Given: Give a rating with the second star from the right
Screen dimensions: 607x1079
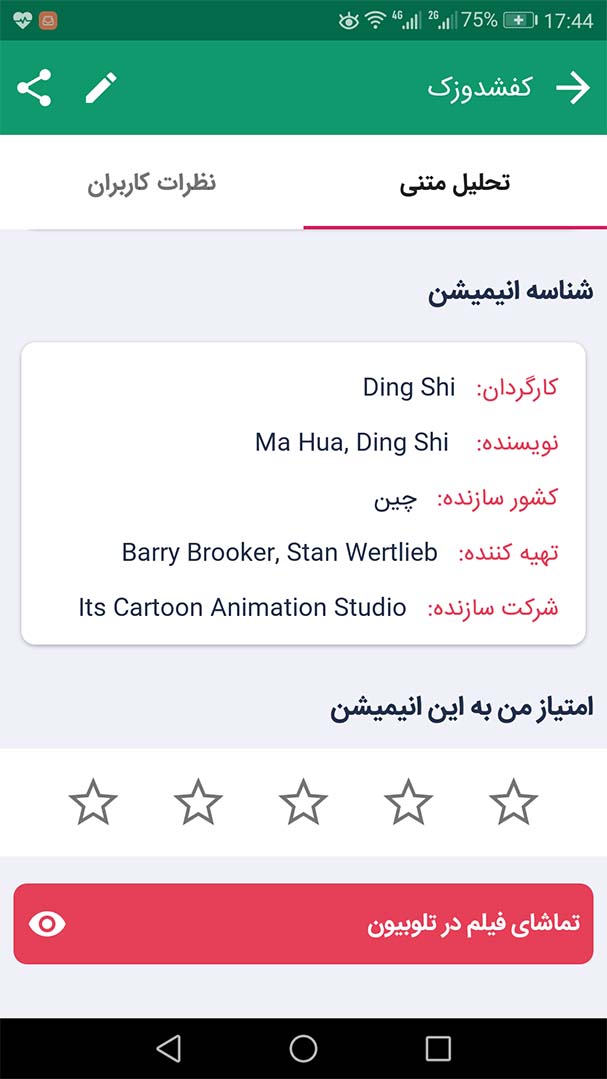Looking at the screenshot, I should click(x=408, y=802).
